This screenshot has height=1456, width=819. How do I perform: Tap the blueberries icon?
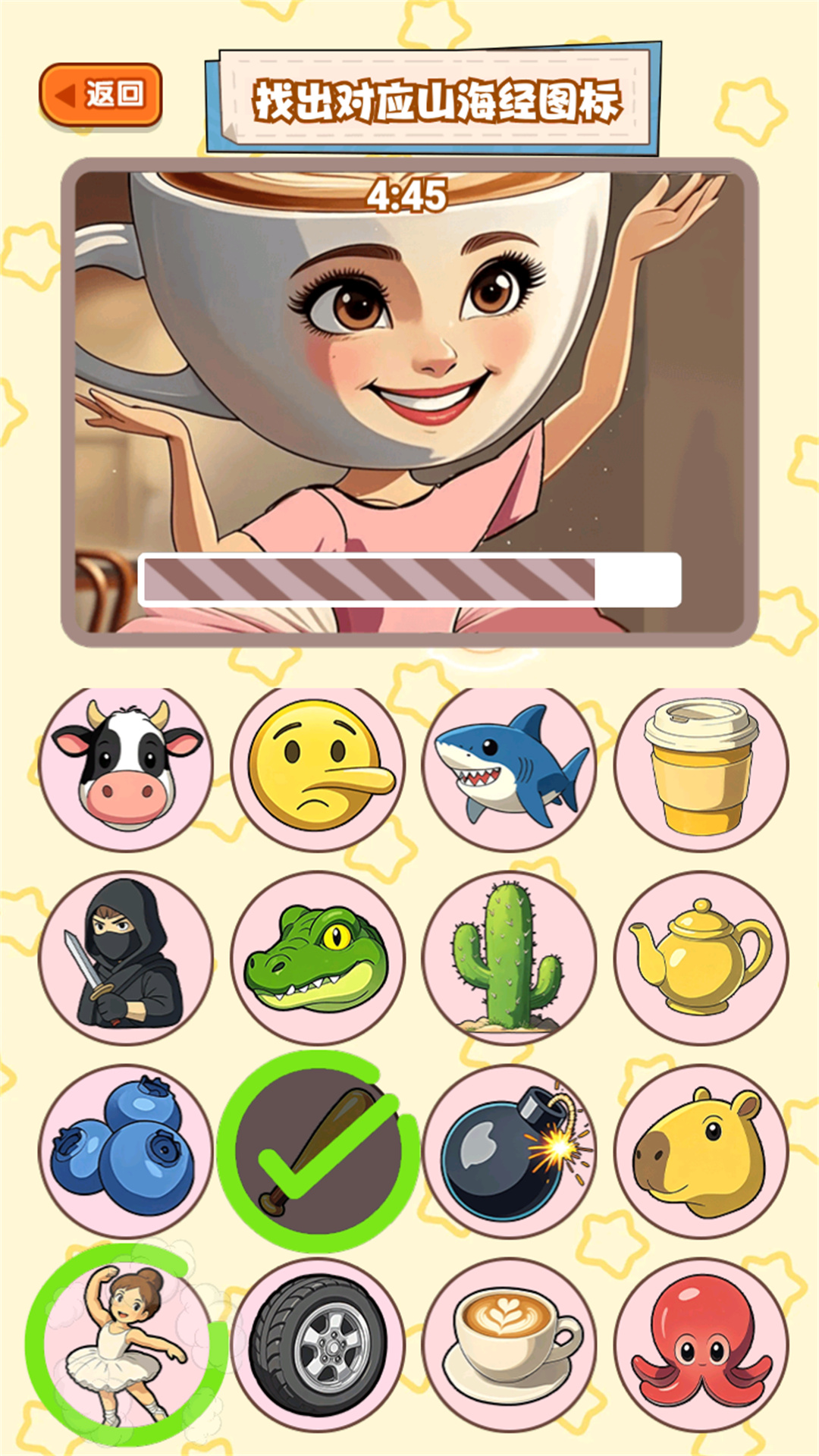(x=126, y=1150)
